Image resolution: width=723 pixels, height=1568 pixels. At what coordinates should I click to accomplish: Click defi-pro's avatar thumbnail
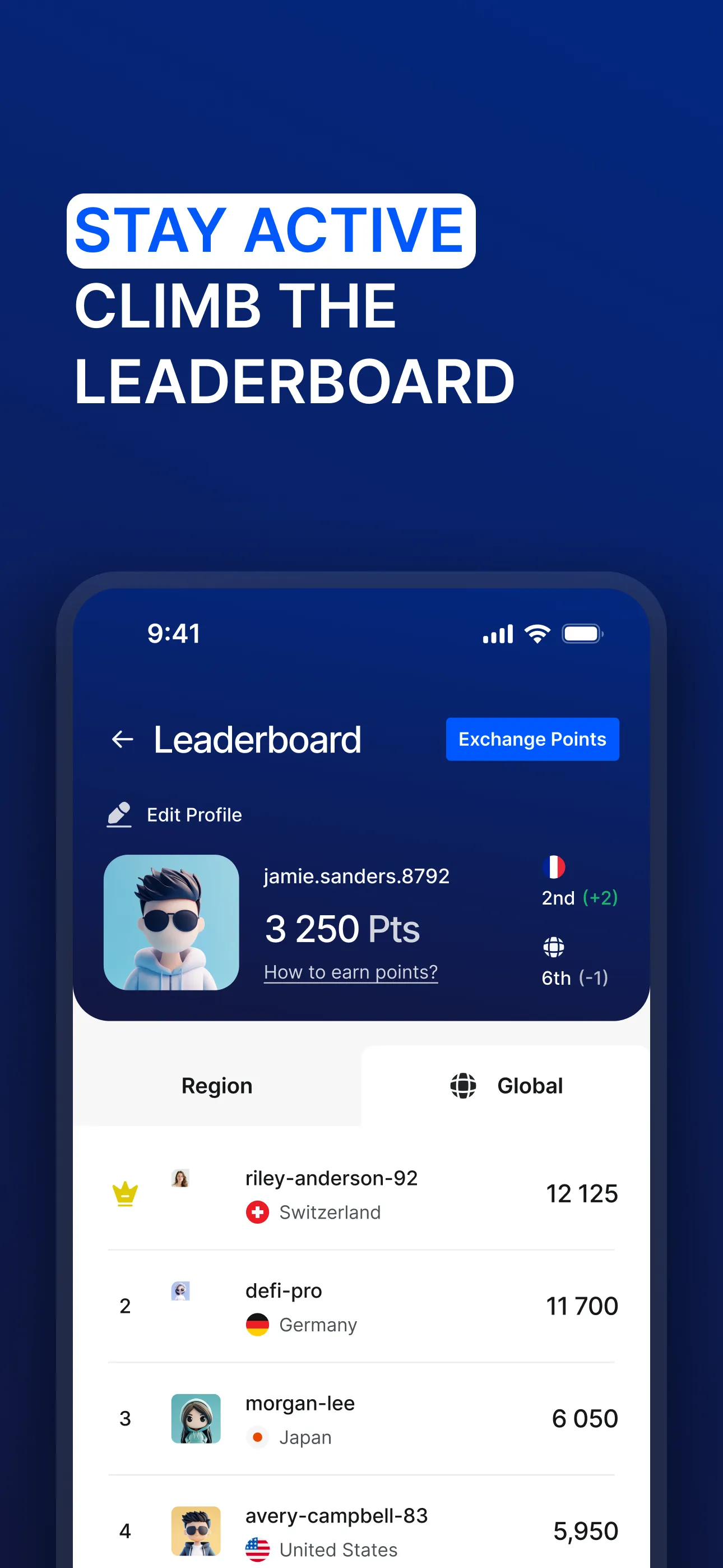tap(180, 1291)
